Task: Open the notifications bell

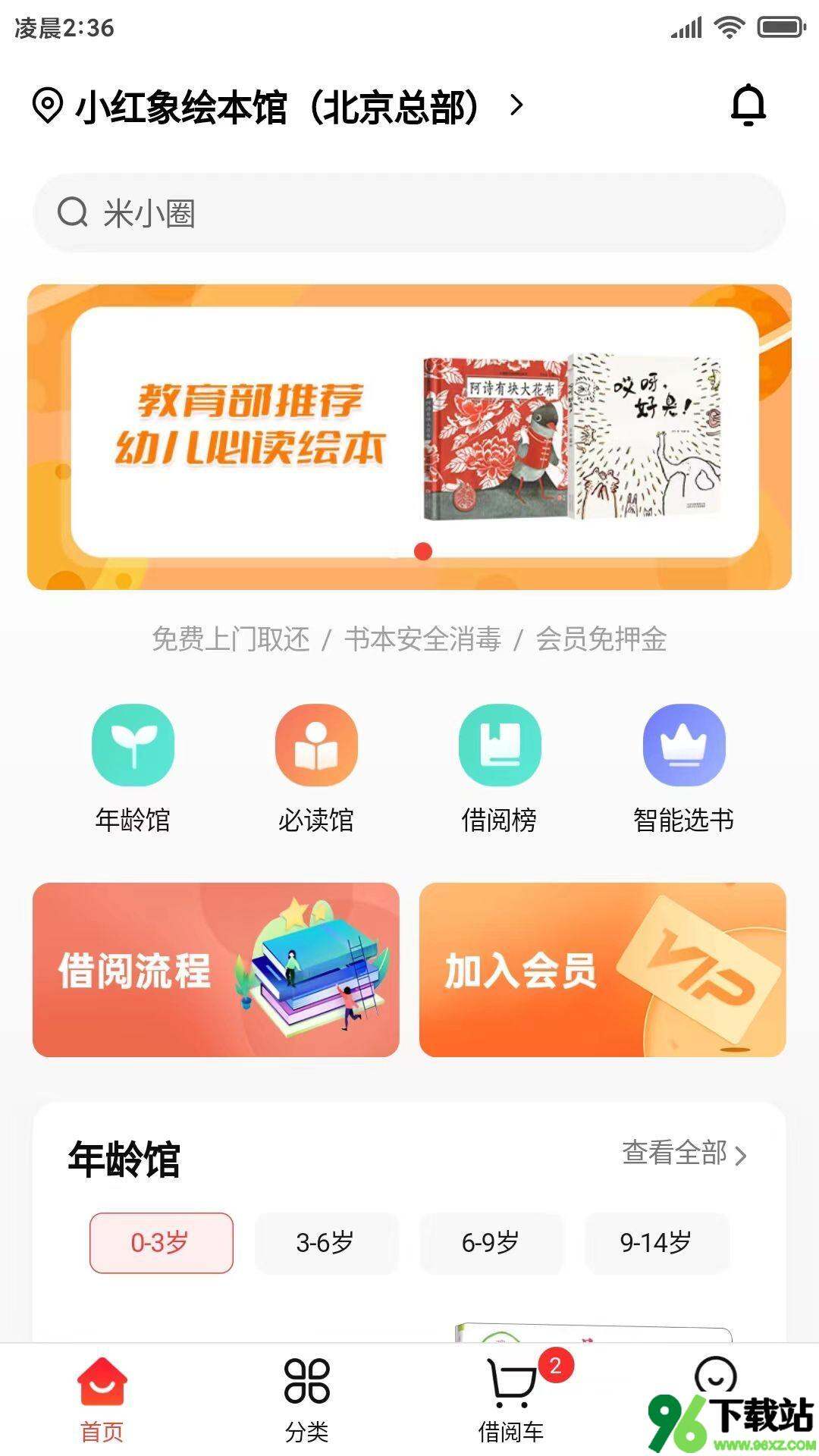Action: pyautogui.click(x=748, y=105)
